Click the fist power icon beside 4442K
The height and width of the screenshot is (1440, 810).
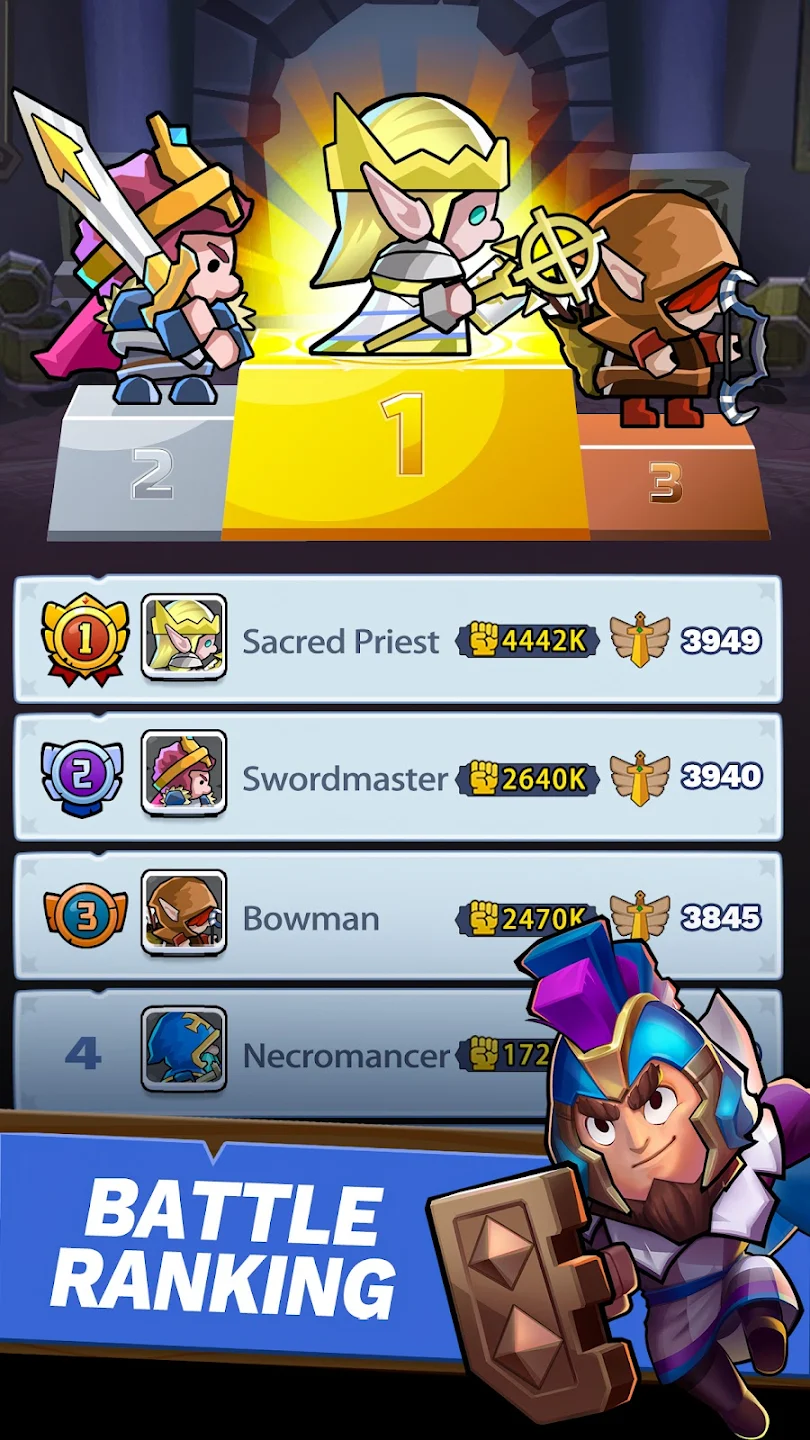coord(483,640)
